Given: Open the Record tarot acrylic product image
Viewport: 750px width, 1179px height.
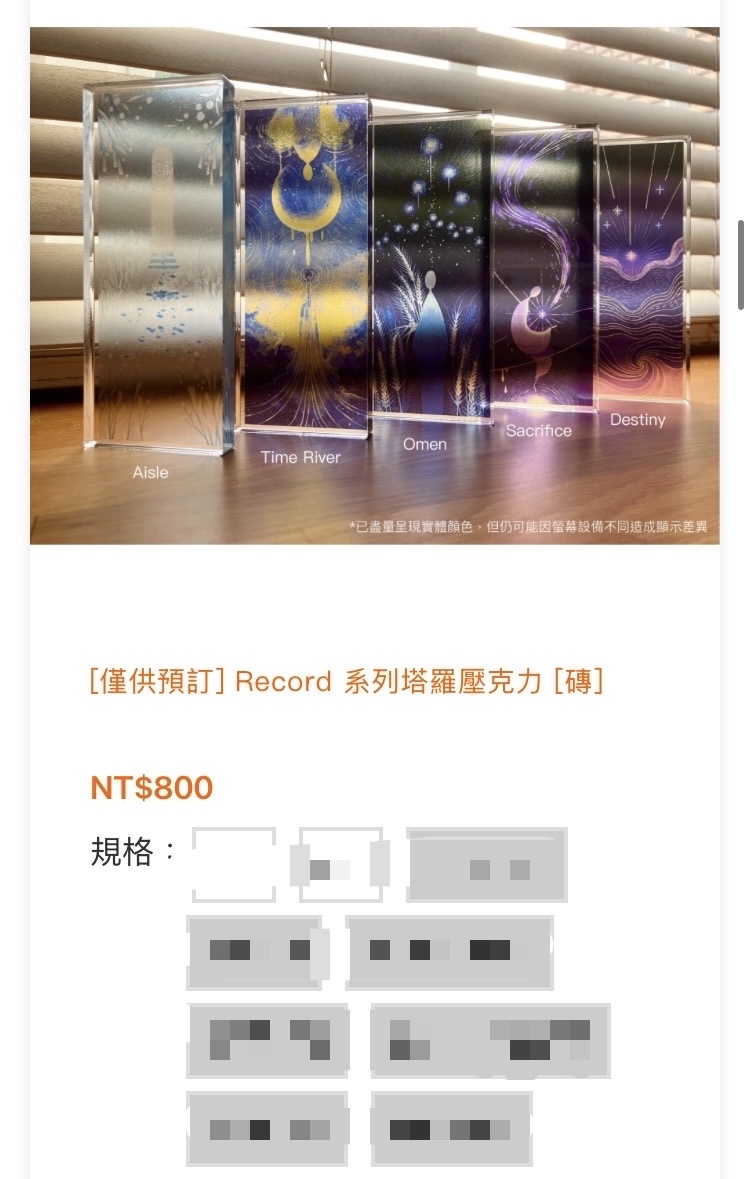Looking at the screenshot, I should point(374,285).
